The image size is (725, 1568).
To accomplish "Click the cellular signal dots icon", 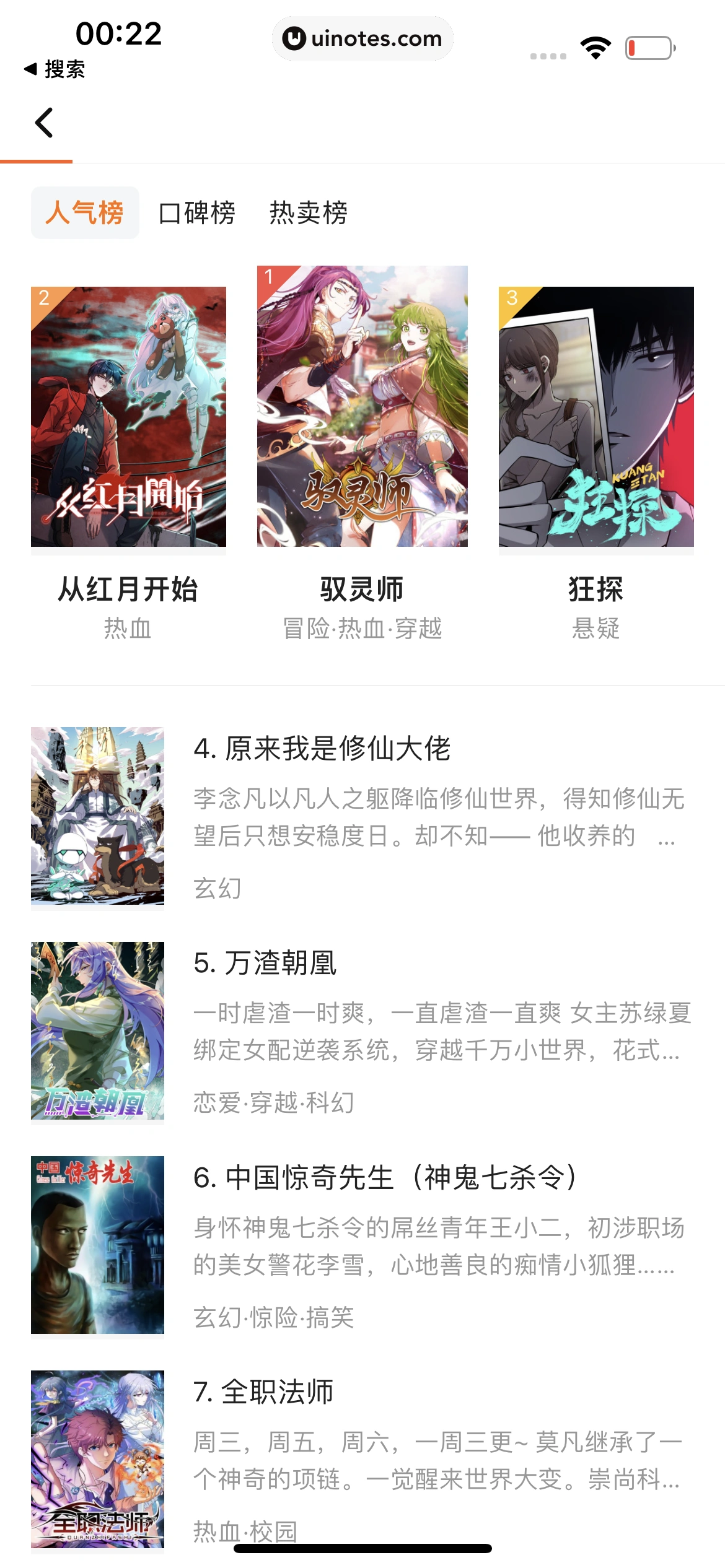I will (x=550, y=54).
